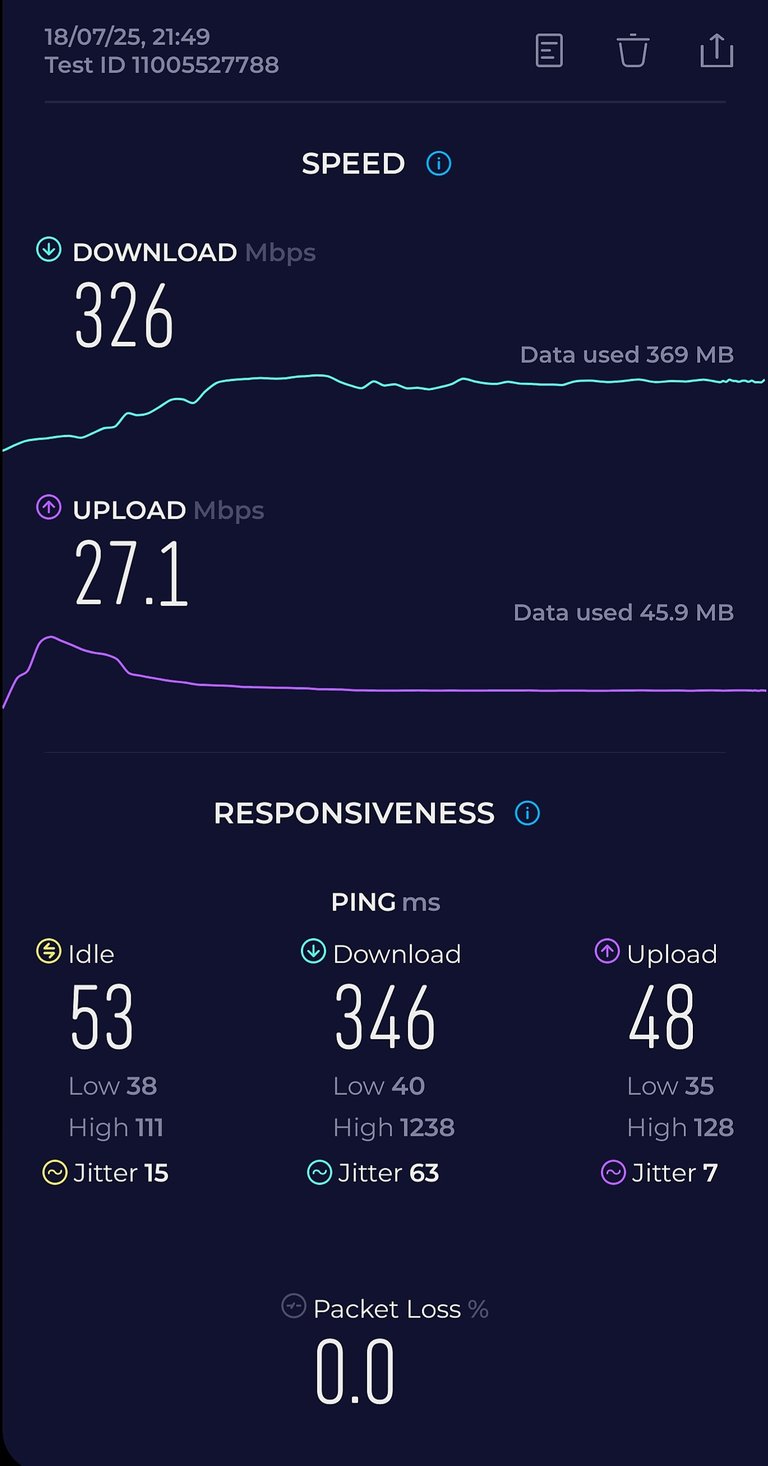Share this speed test result

coord(717,50)
